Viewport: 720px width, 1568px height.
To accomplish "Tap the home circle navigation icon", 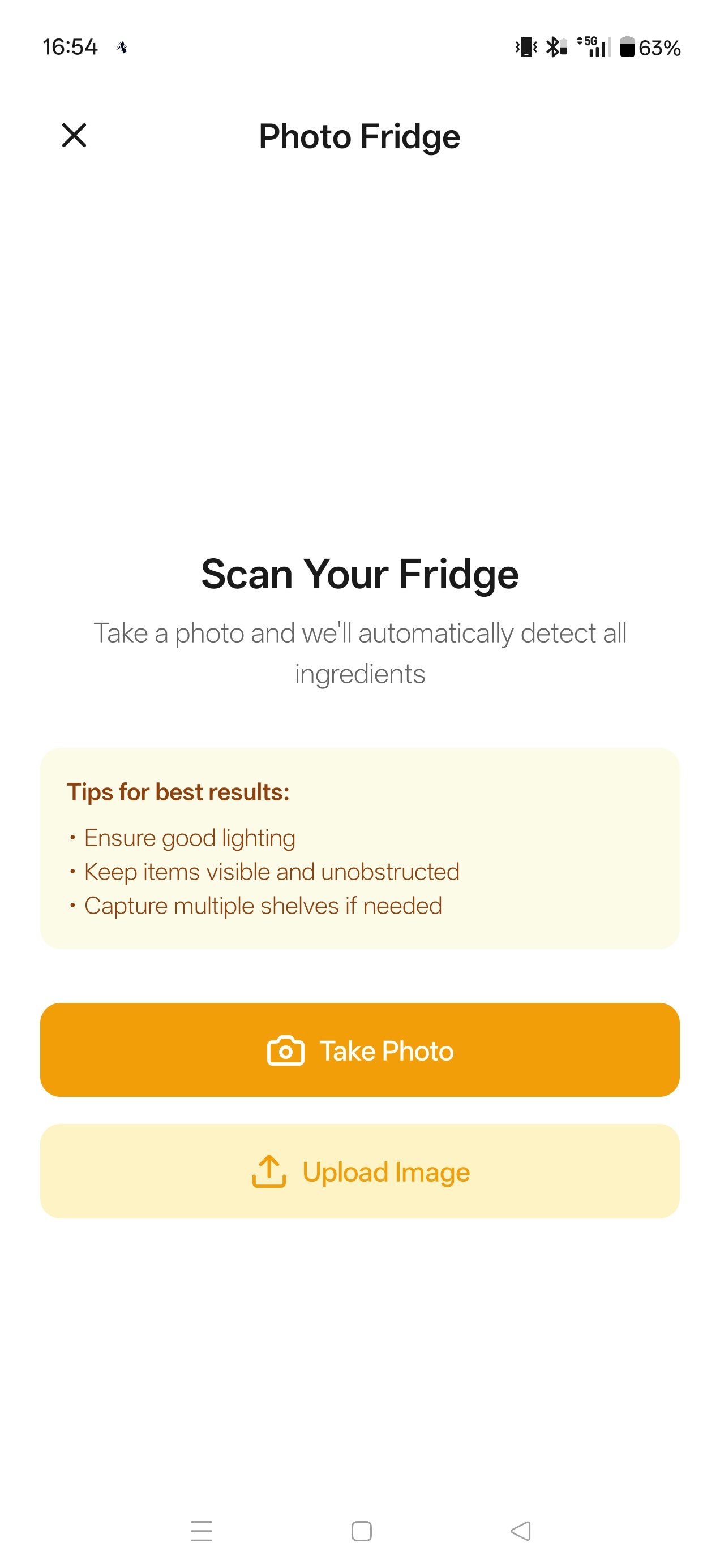I will [360, 1530].
